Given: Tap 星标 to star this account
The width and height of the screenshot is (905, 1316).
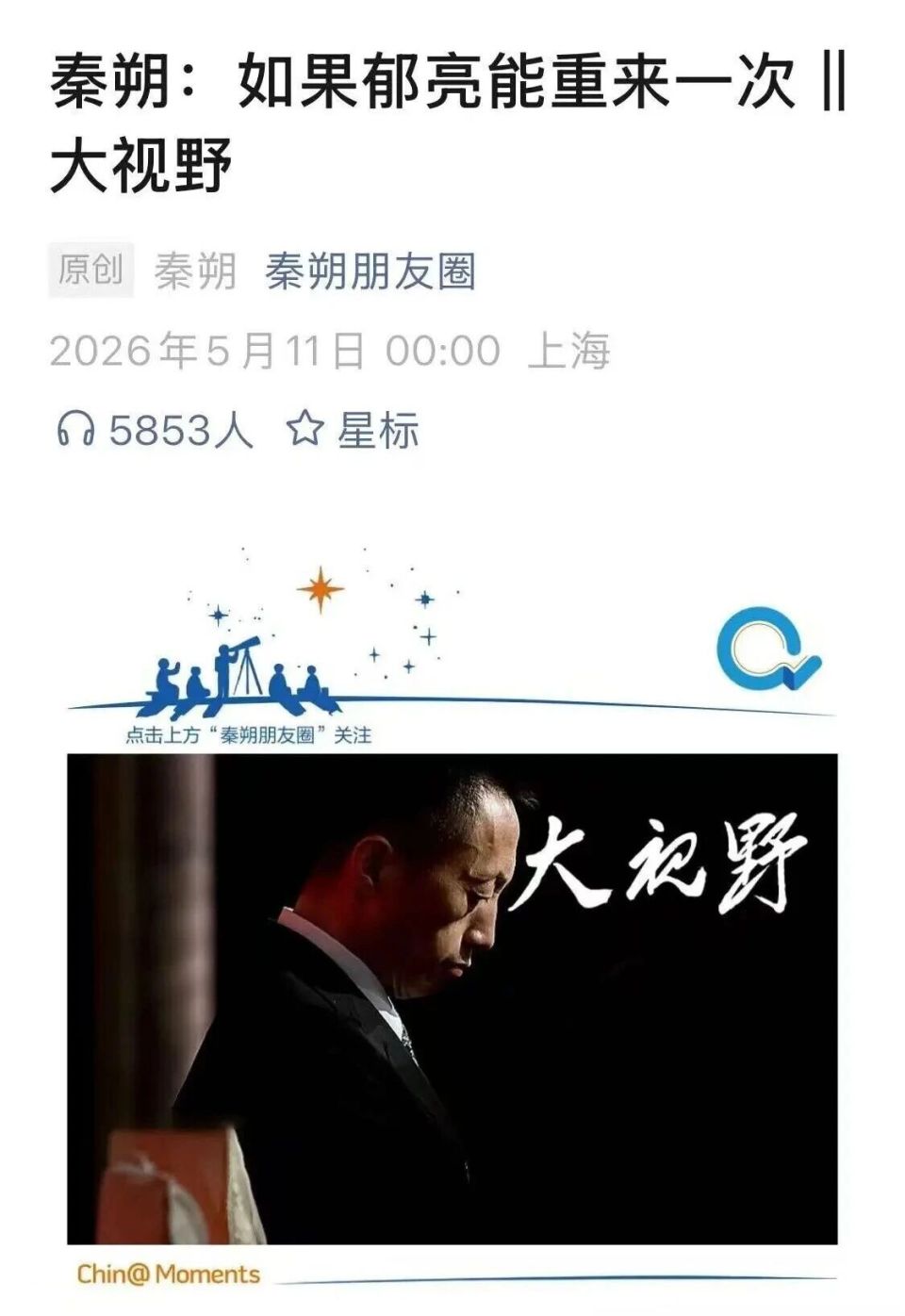Looking at the screenshot, I should click(x=353, y=431).
